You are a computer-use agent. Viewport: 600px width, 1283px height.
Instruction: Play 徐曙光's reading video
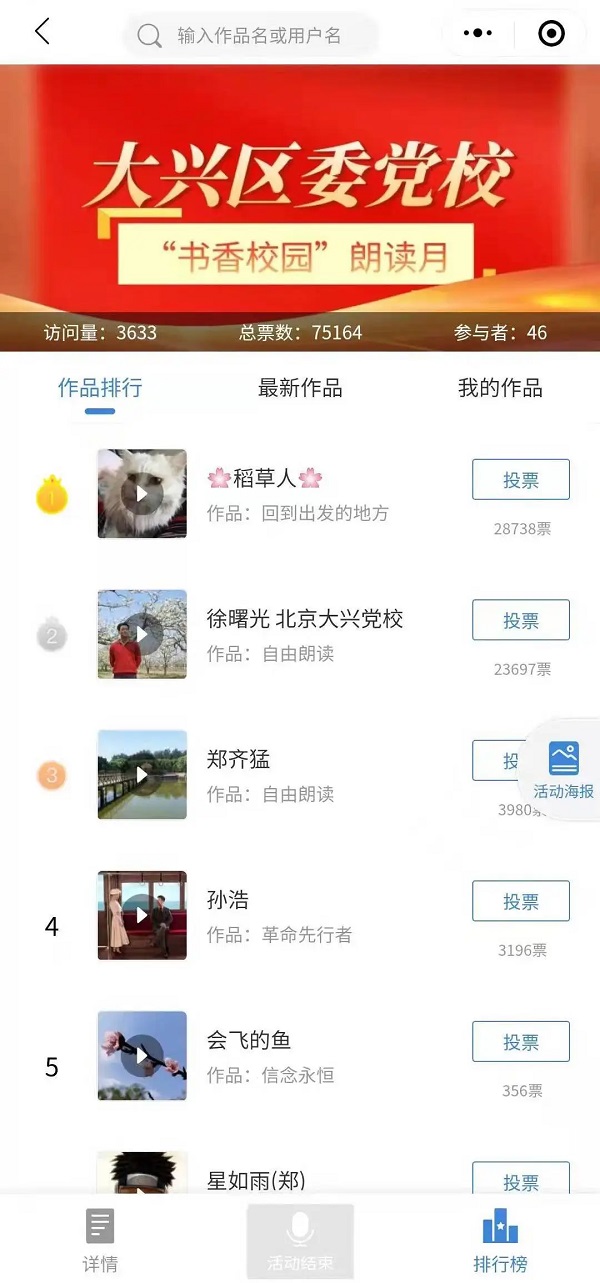pyautogui.click(x=142, y=634)
